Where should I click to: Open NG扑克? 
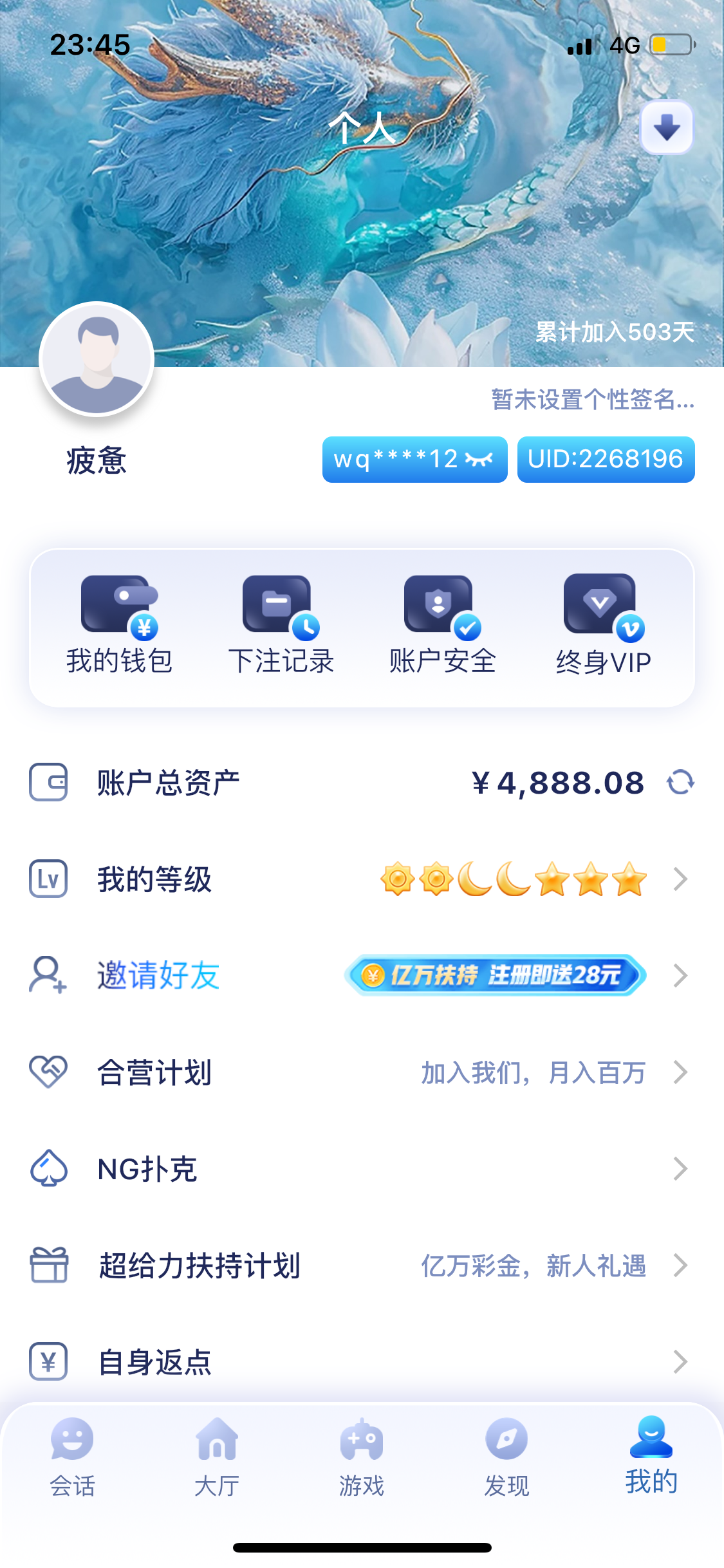tap(362, 1169)
